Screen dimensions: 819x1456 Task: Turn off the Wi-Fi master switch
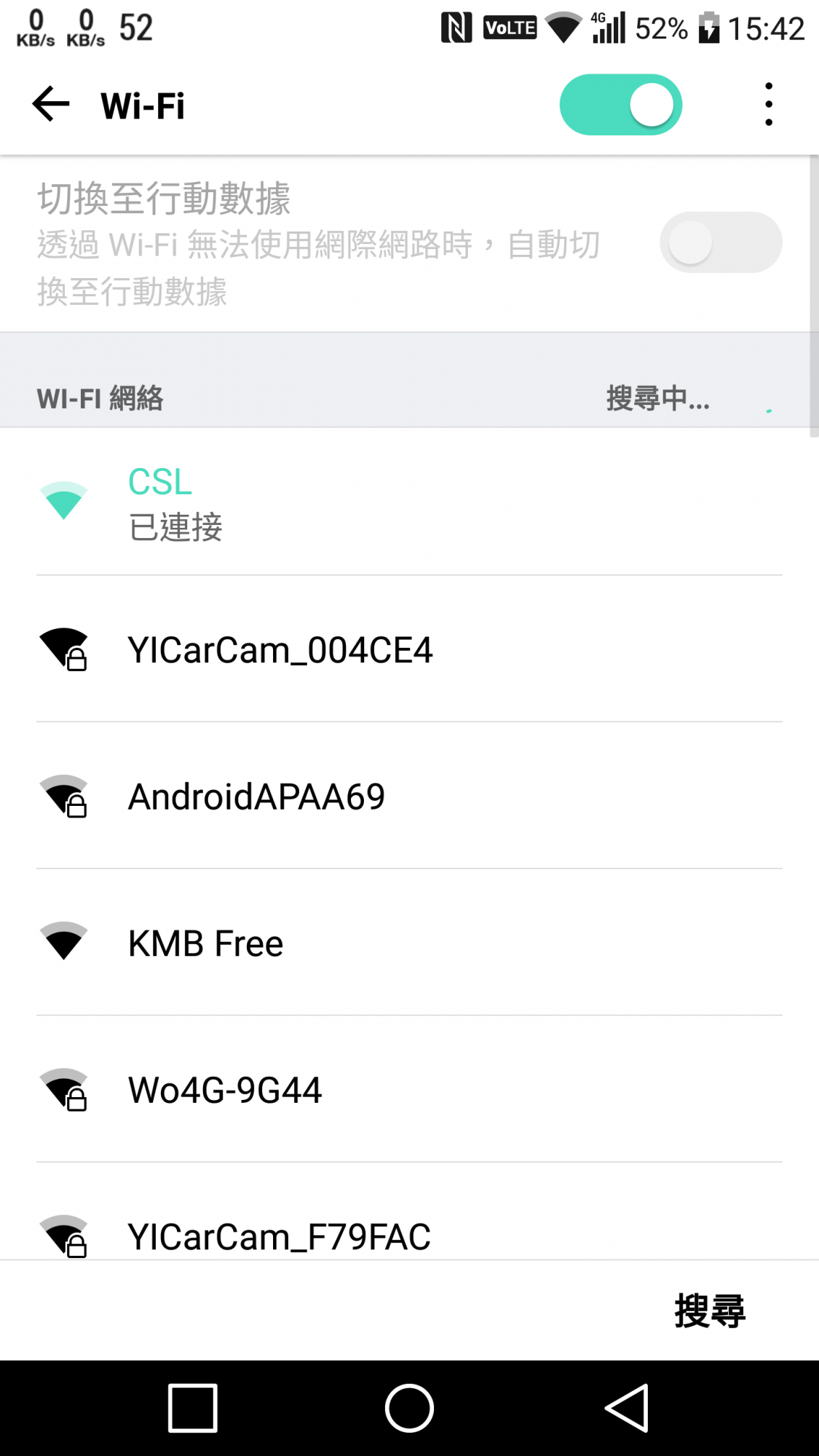coord(620,105)
